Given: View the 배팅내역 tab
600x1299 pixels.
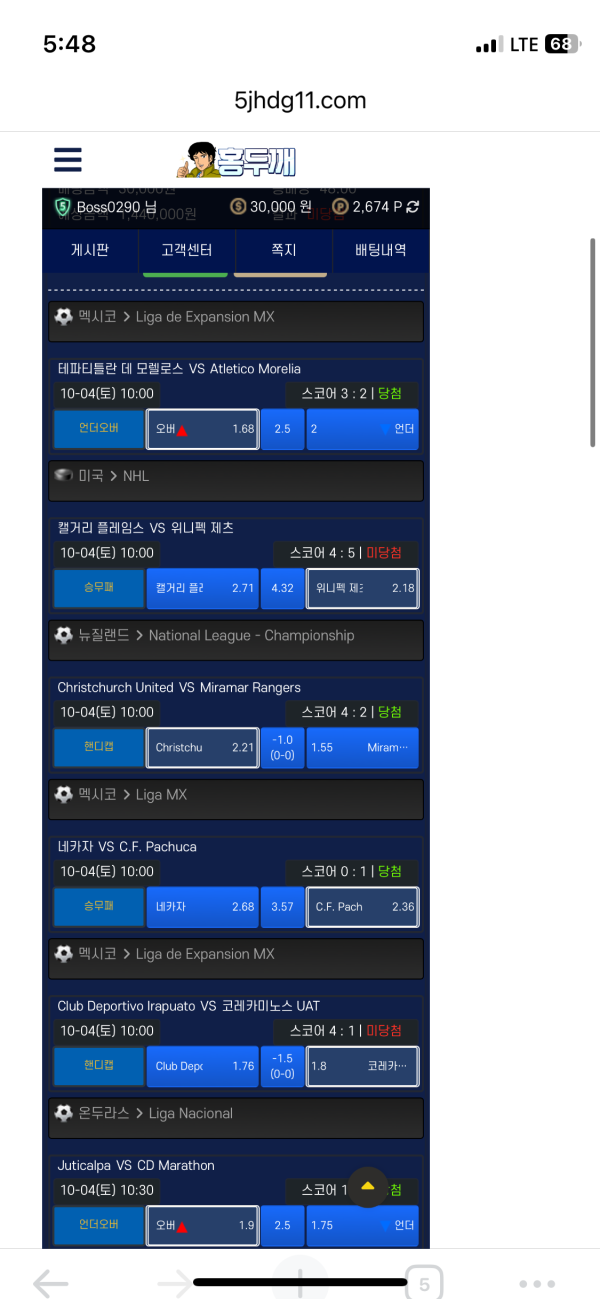Looking at the screenshot, I should tap(380, 251).
